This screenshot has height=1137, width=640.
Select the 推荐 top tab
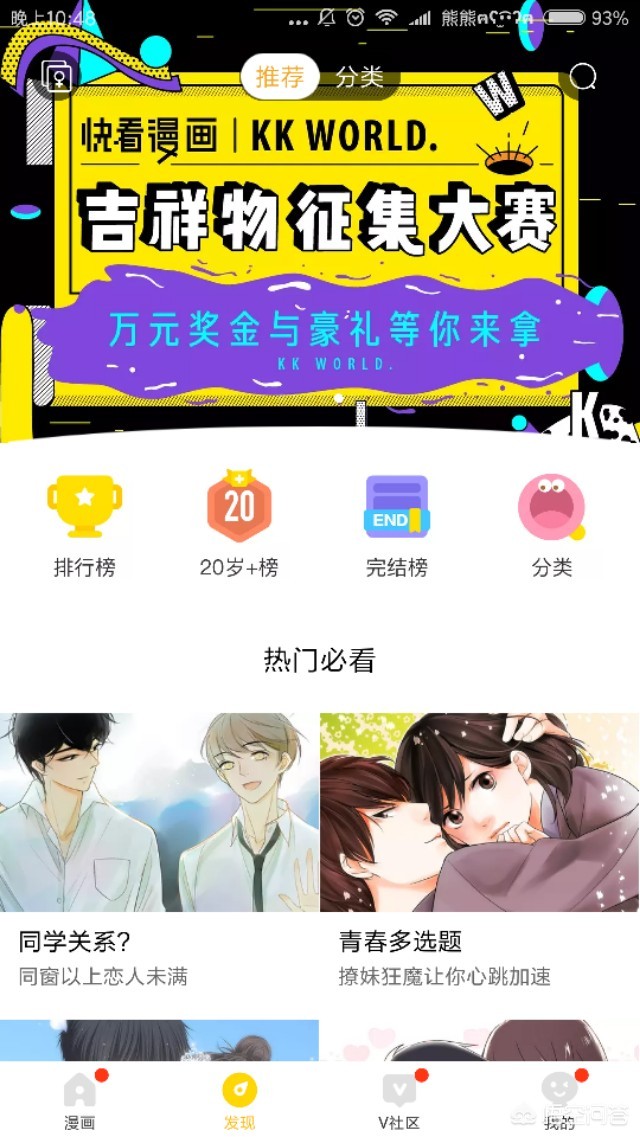280,77
